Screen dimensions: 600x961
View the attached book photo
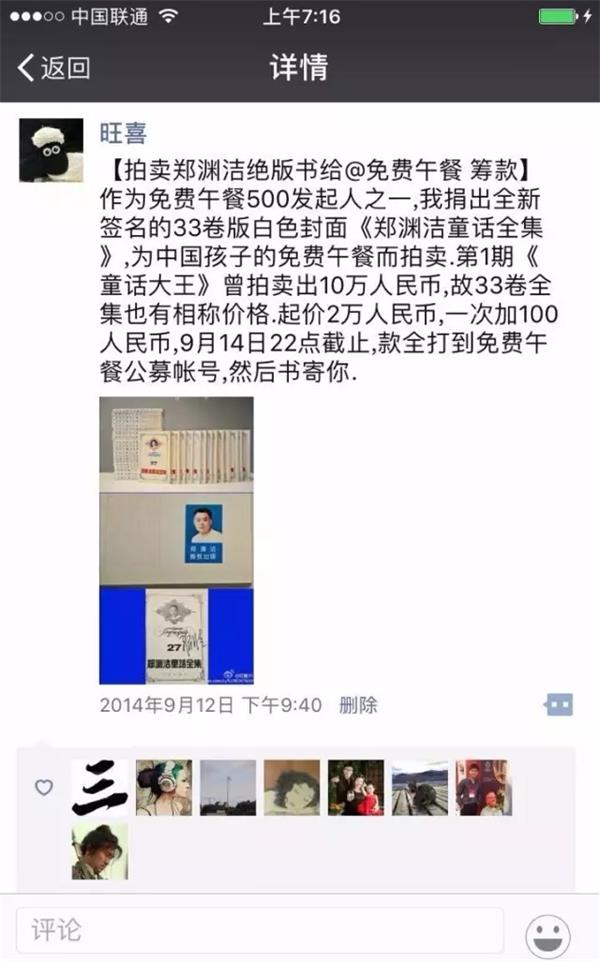176,540
